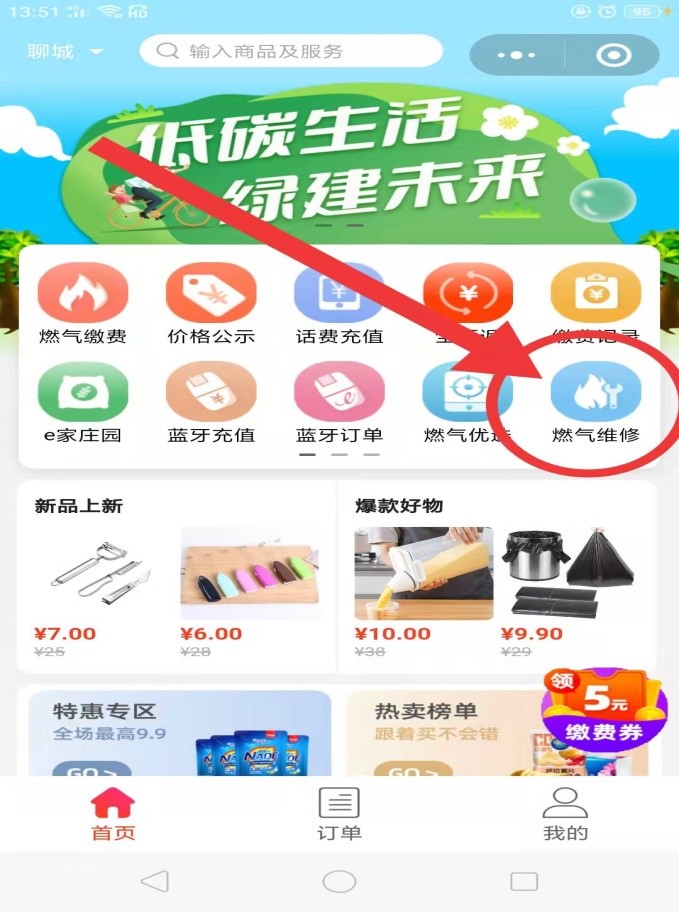
Task: Switch to the 我的 tab
Action: tap(565, 815)
